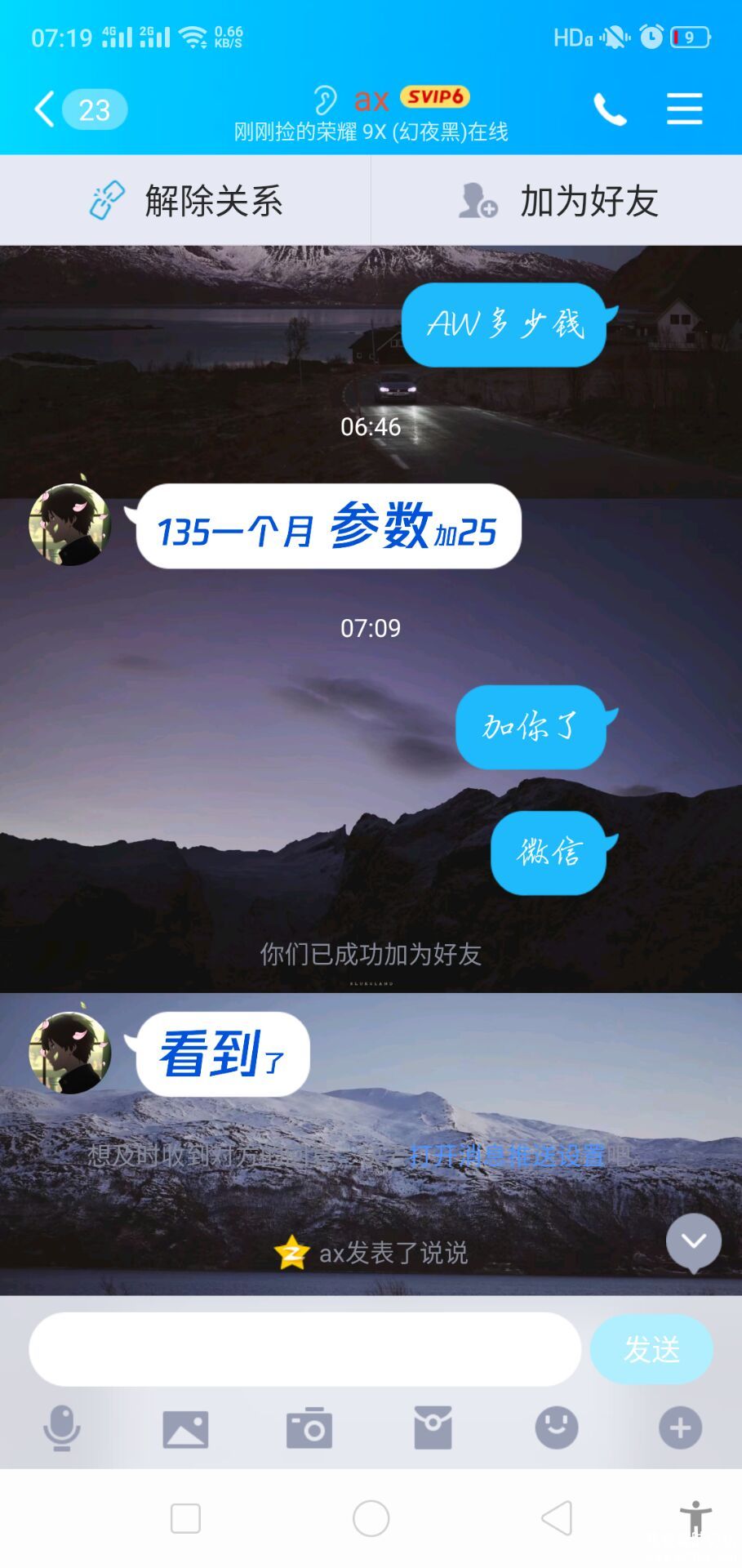
Task: View ax's published 说说 post
Action: pos(372,1252)
